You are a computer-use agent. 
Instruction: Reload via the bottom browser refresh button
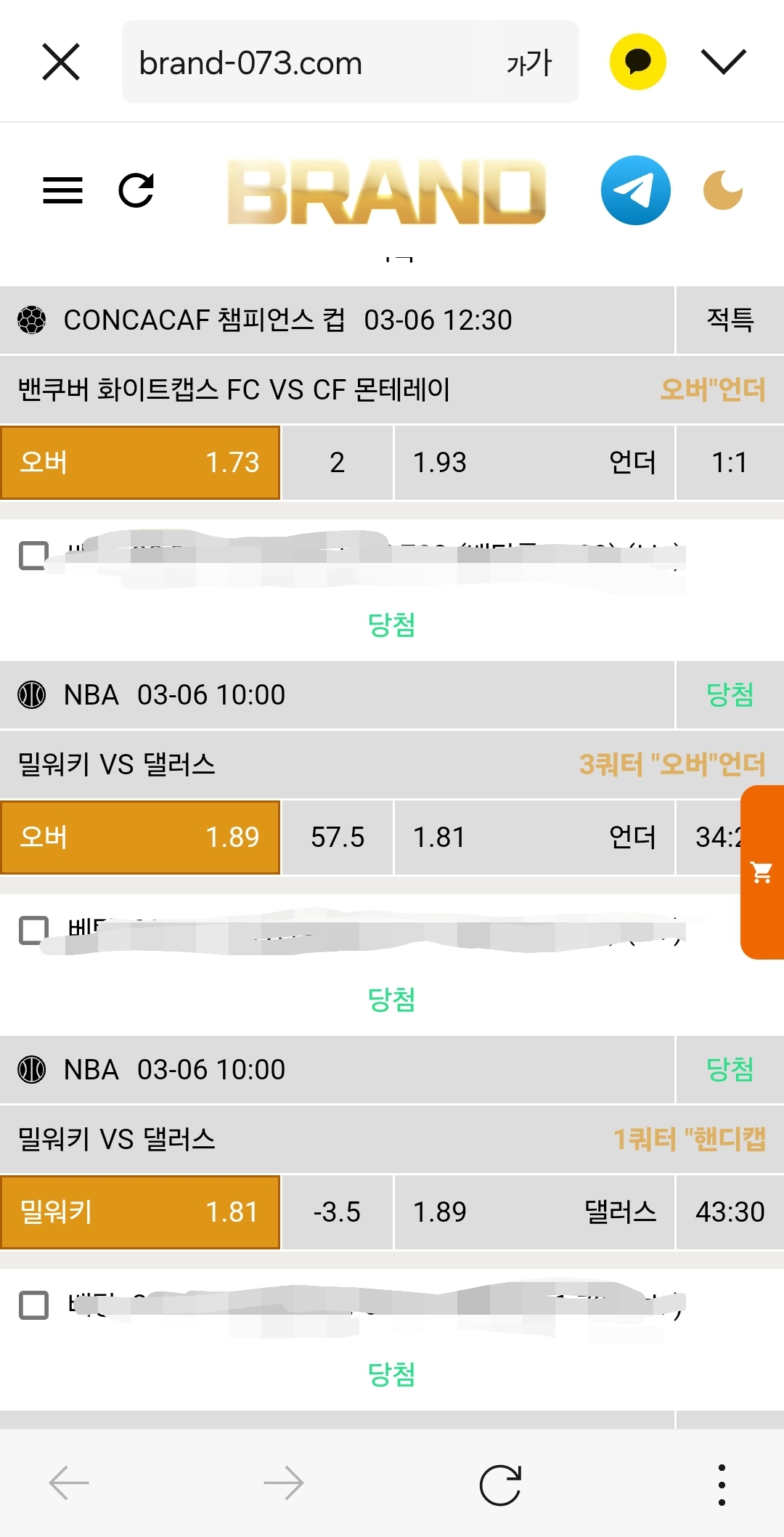[500, 1484]
